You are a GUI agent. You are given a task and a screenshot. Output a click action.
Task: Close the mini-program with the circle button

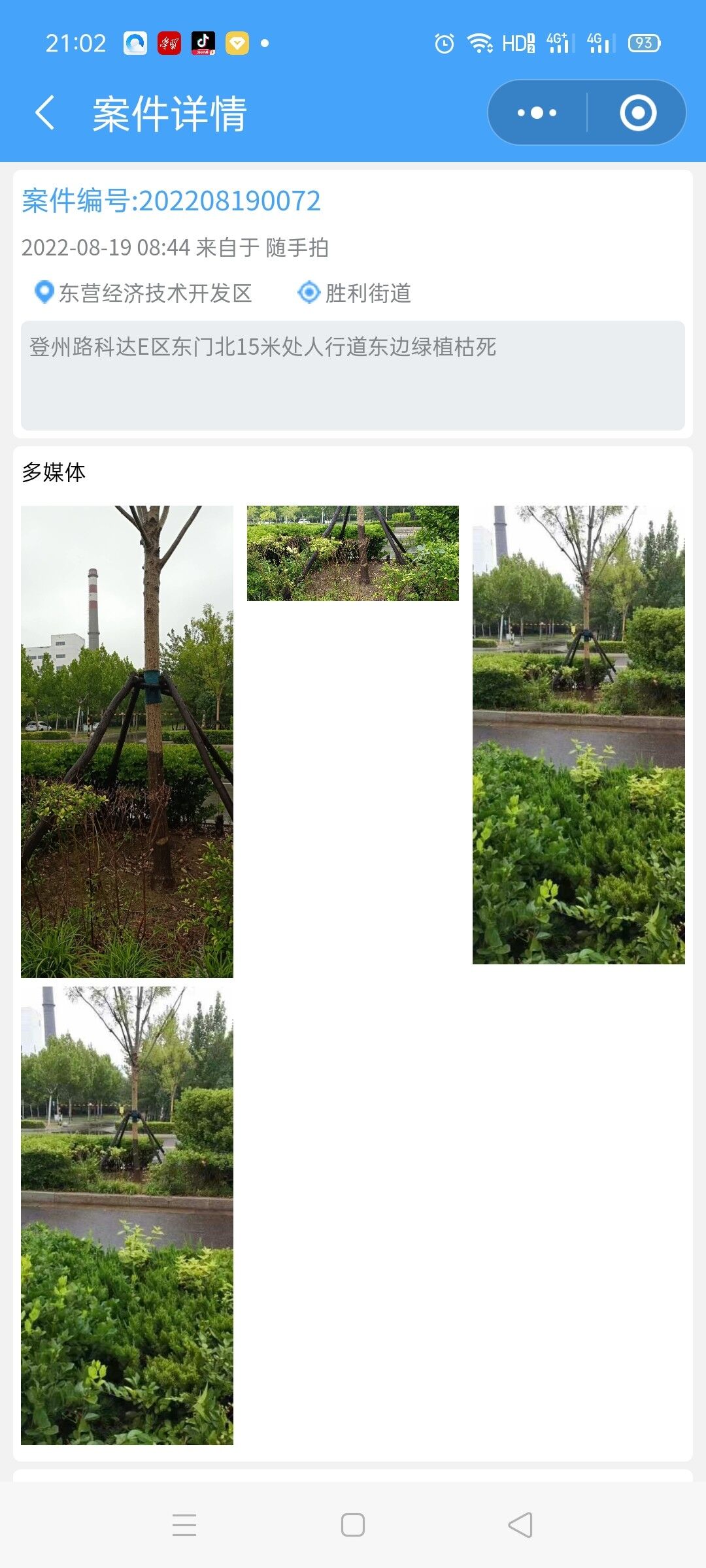[x=638, y=113]
